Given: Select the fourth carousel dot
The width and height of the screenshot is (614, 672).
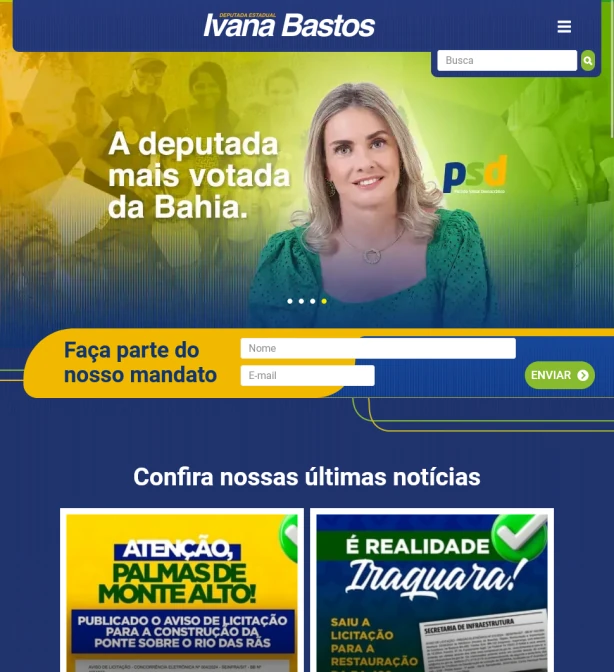Looking at the screenshot, I should point(324,301).
